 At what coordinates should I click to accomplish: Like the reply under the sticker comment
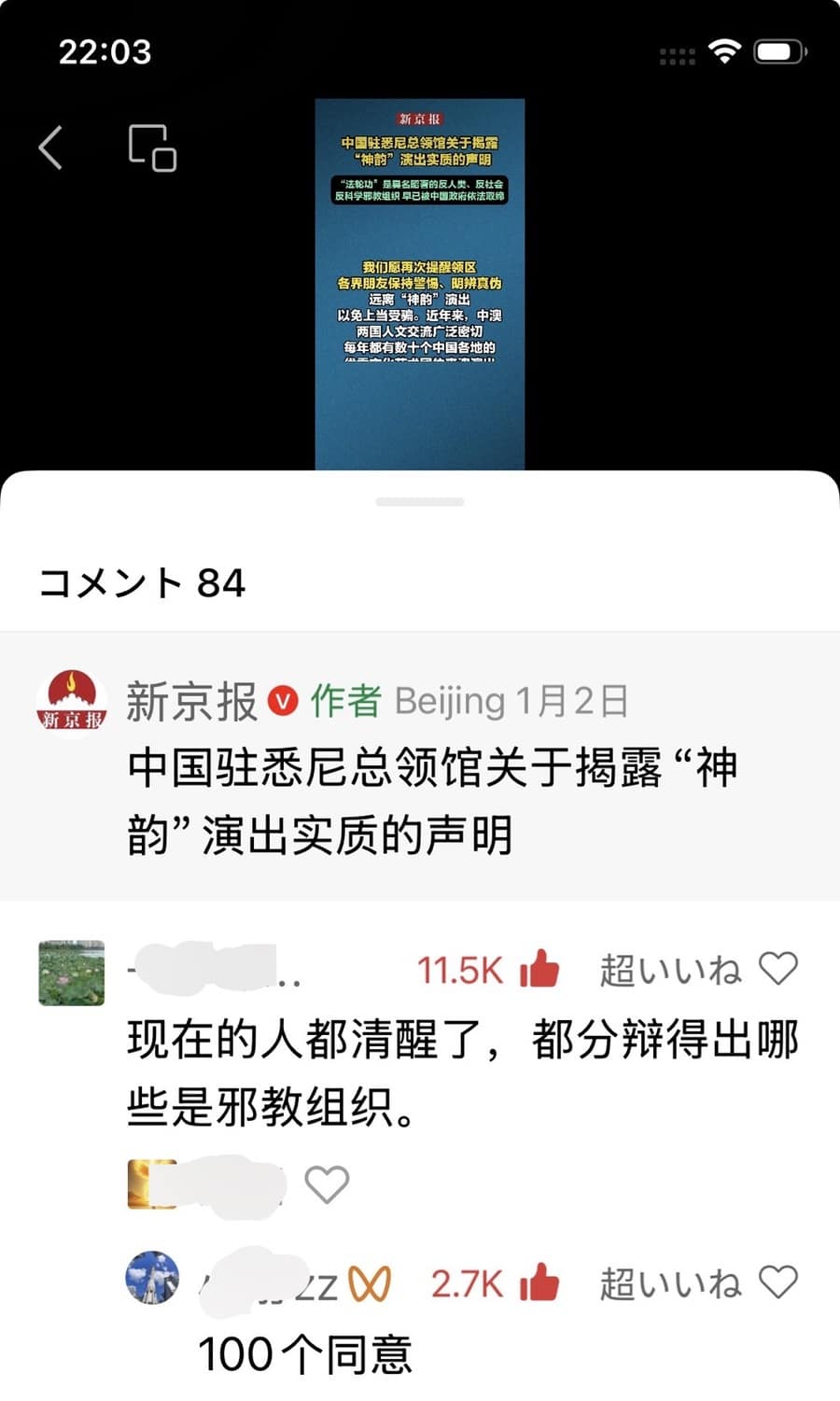tap(327, 1184)
